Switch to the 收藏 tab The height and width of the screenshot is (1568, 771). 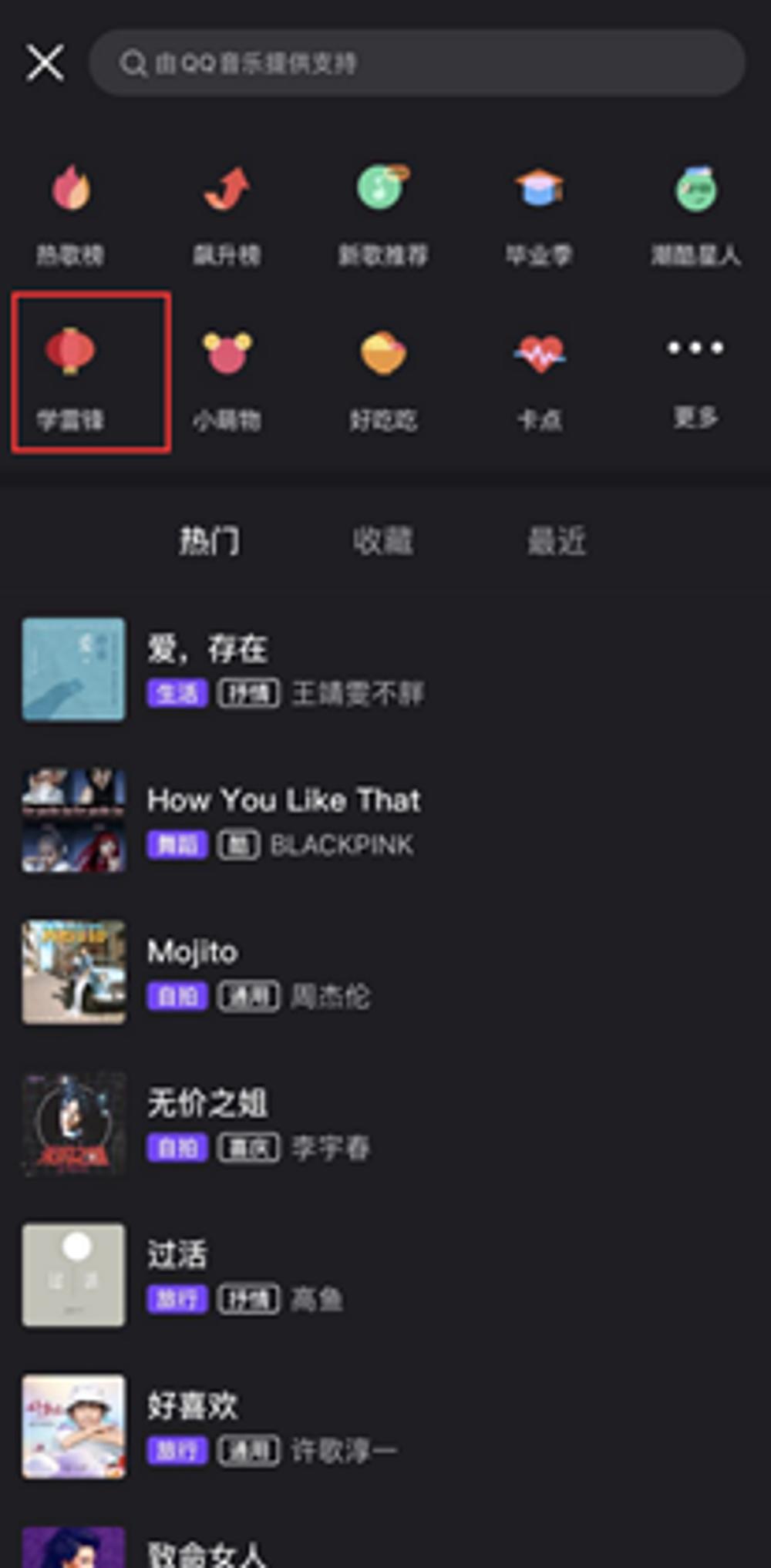pyautogui.click(x=383, y=541)
